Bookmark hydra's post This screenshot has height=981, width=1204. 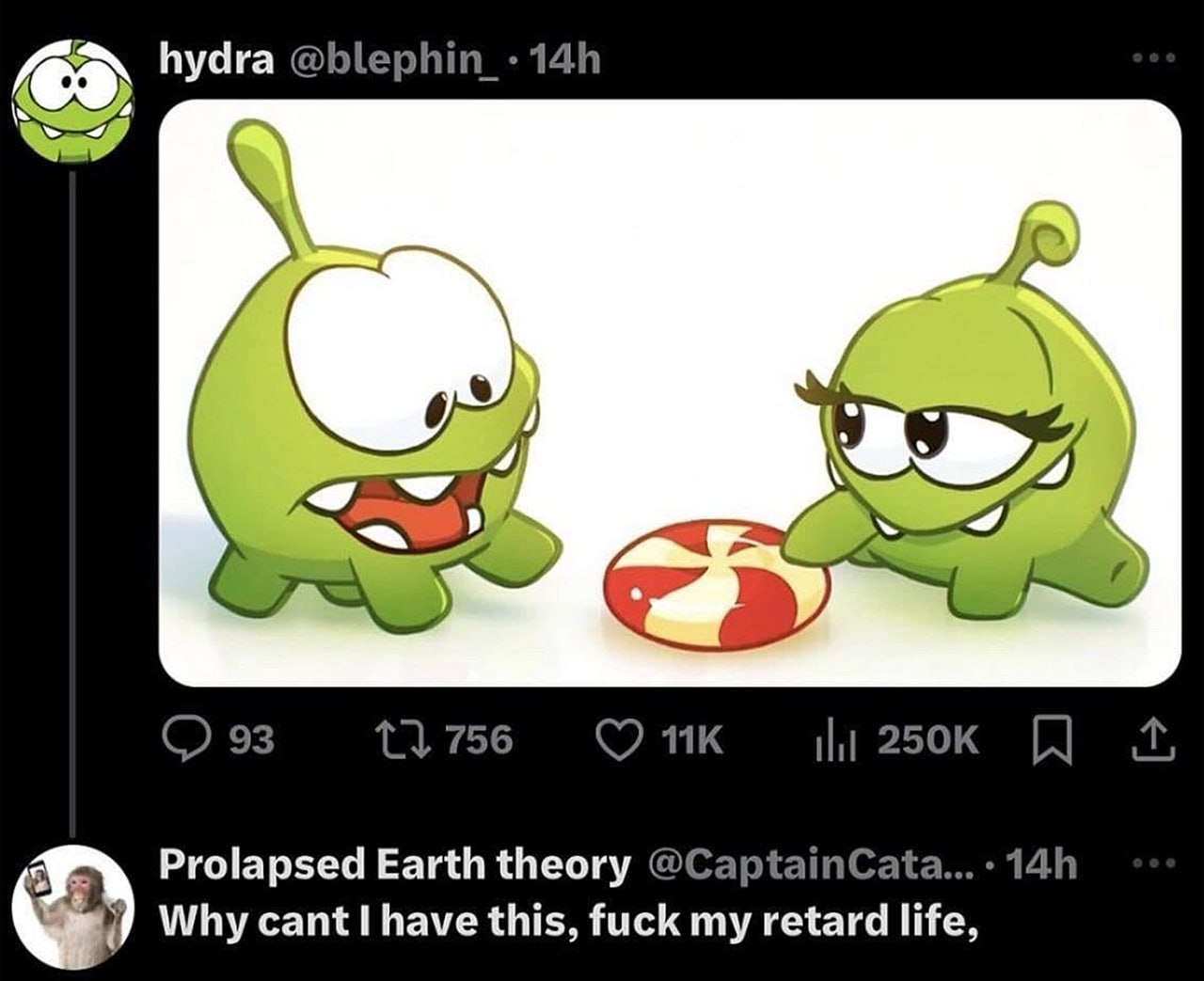tap(1052, 741)
